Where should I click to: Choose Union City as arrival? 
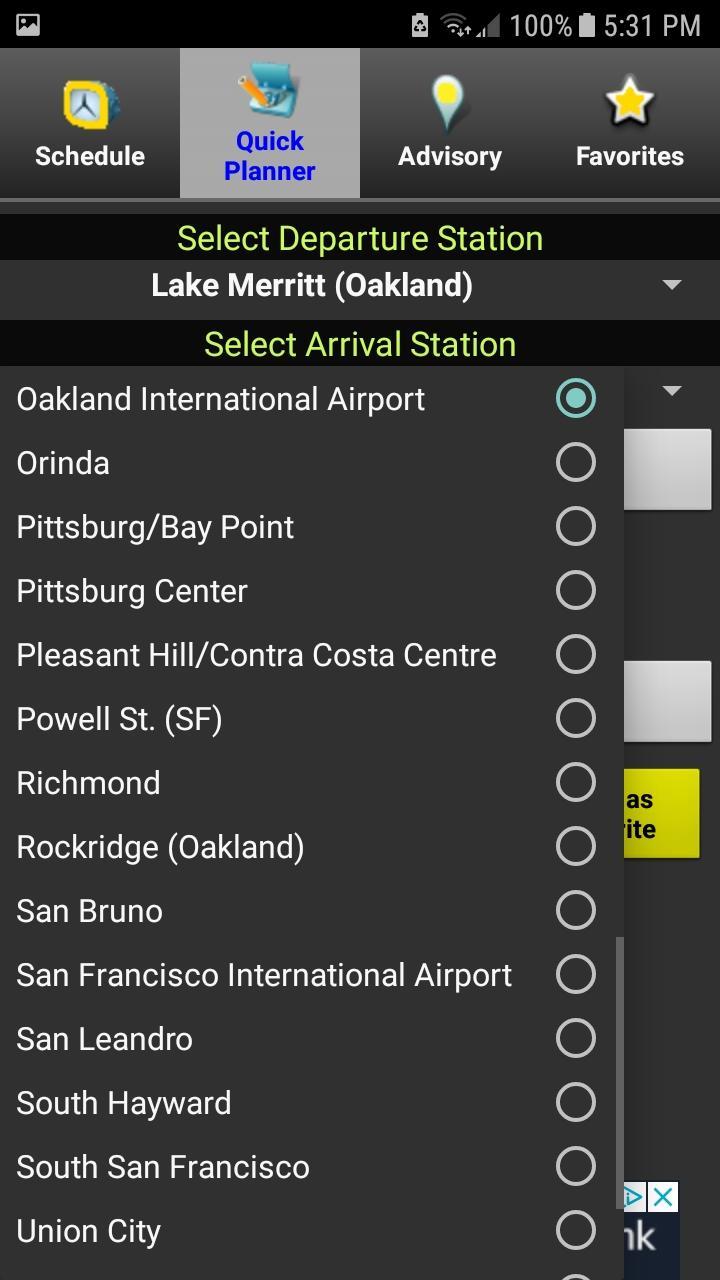click(312, 1230)
